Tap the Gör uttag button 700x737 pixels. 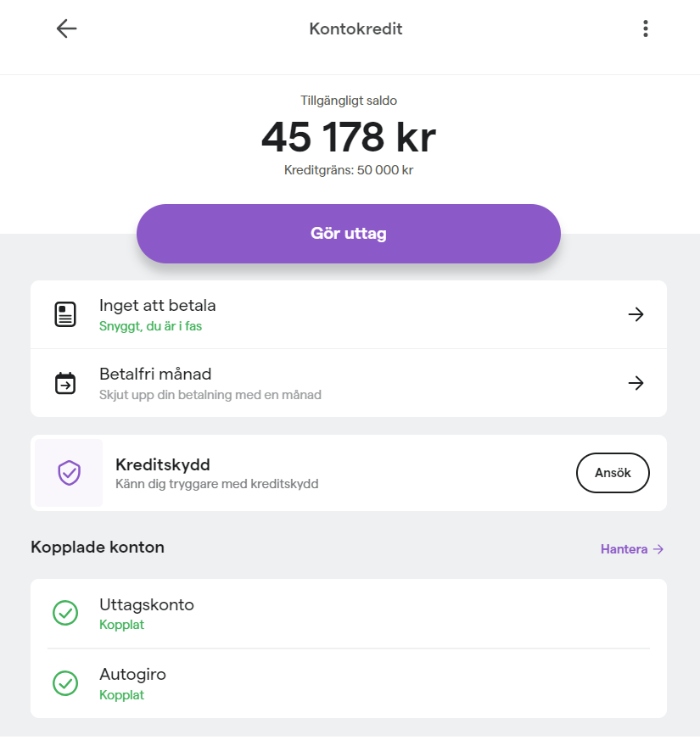[x=348, y=234]
